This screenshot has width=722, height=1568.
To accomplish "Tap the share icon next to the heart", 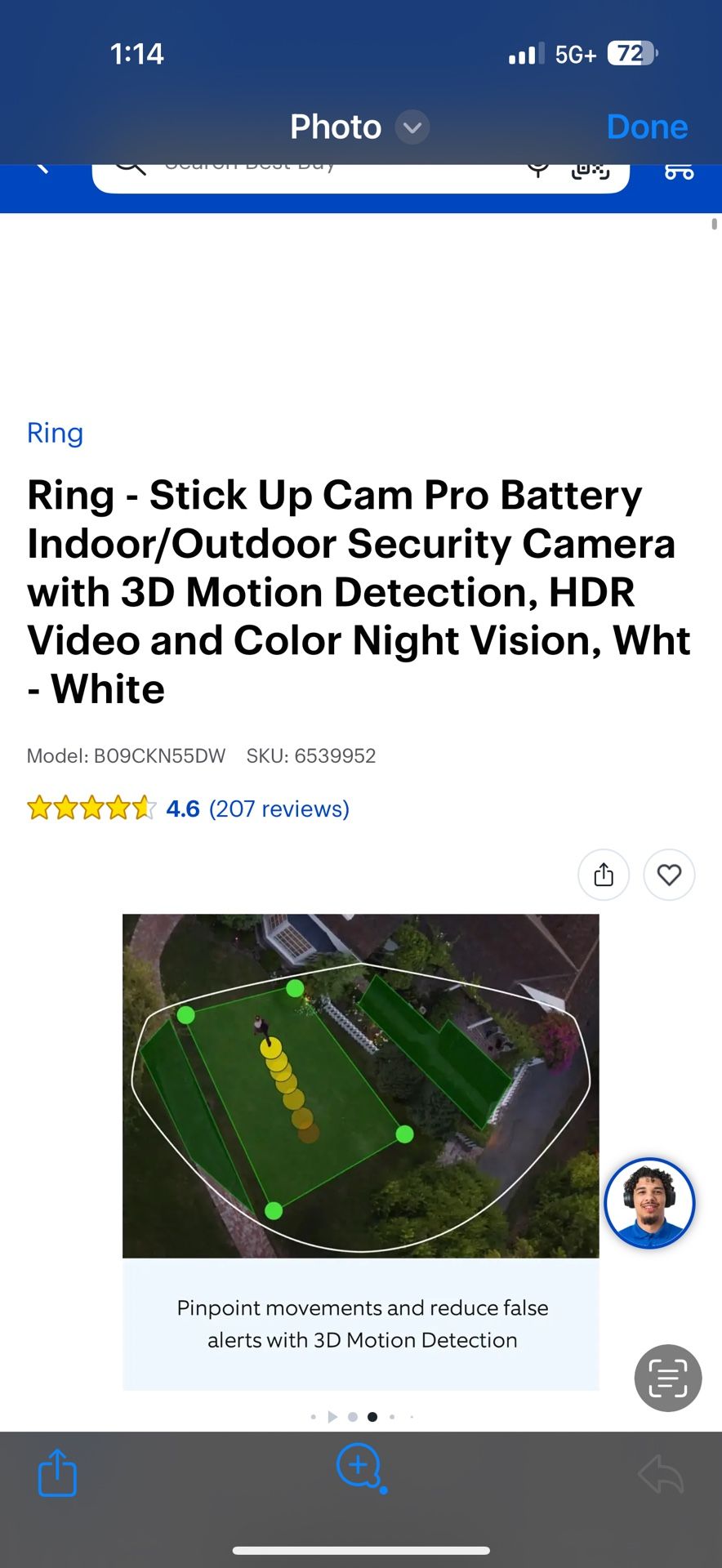I will (604, 875).
